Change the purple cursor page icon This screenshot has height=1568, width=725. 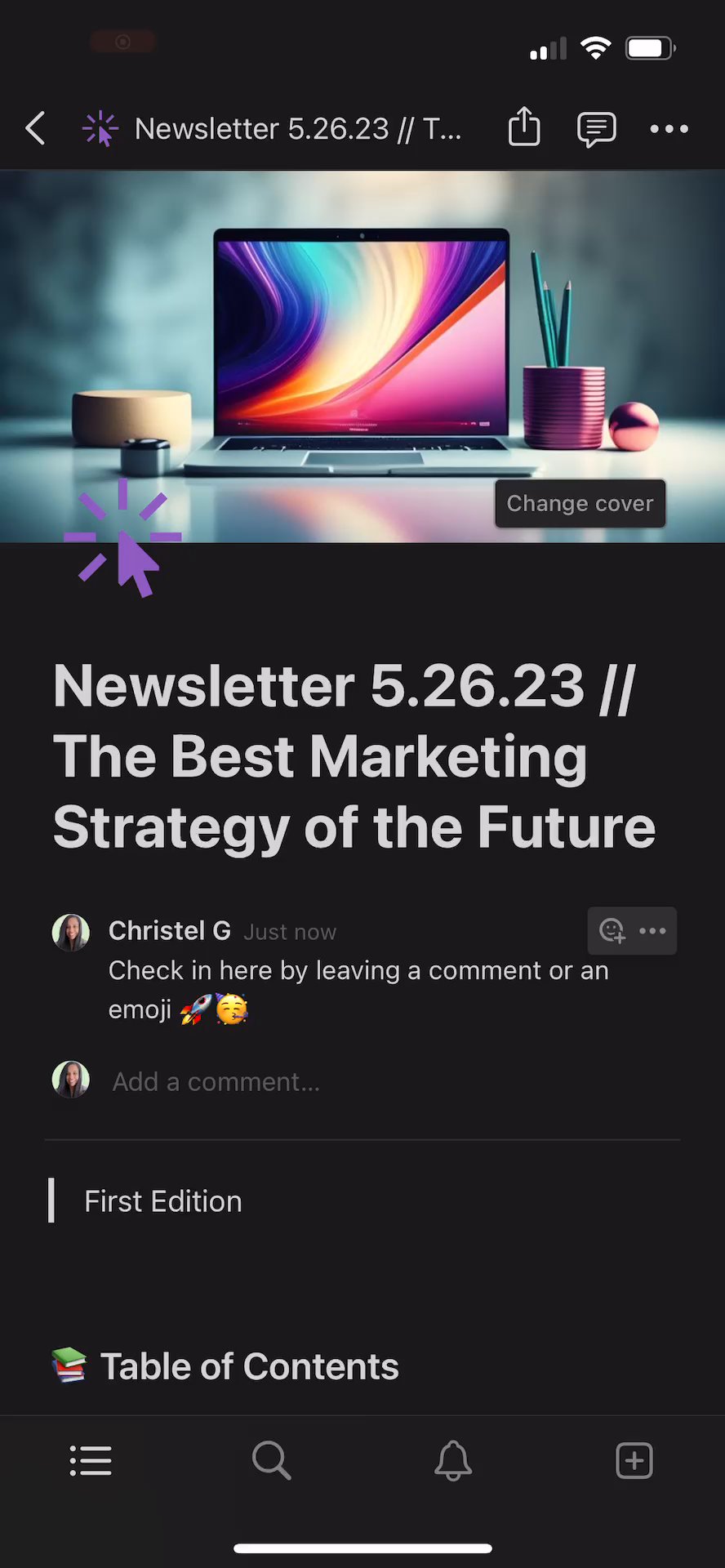123,538
